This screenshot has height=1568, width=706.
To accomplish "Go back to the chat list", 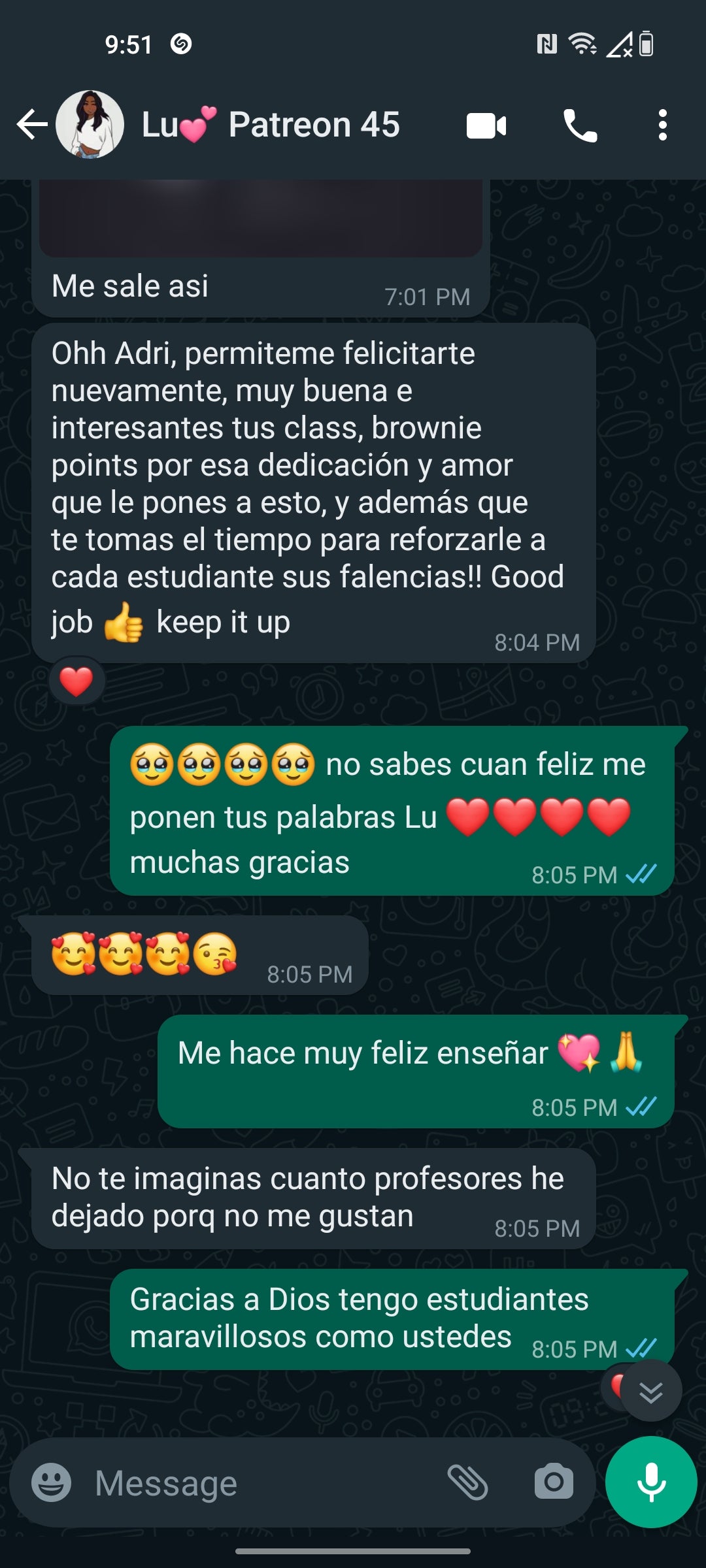I will click(x=31, y=125).
